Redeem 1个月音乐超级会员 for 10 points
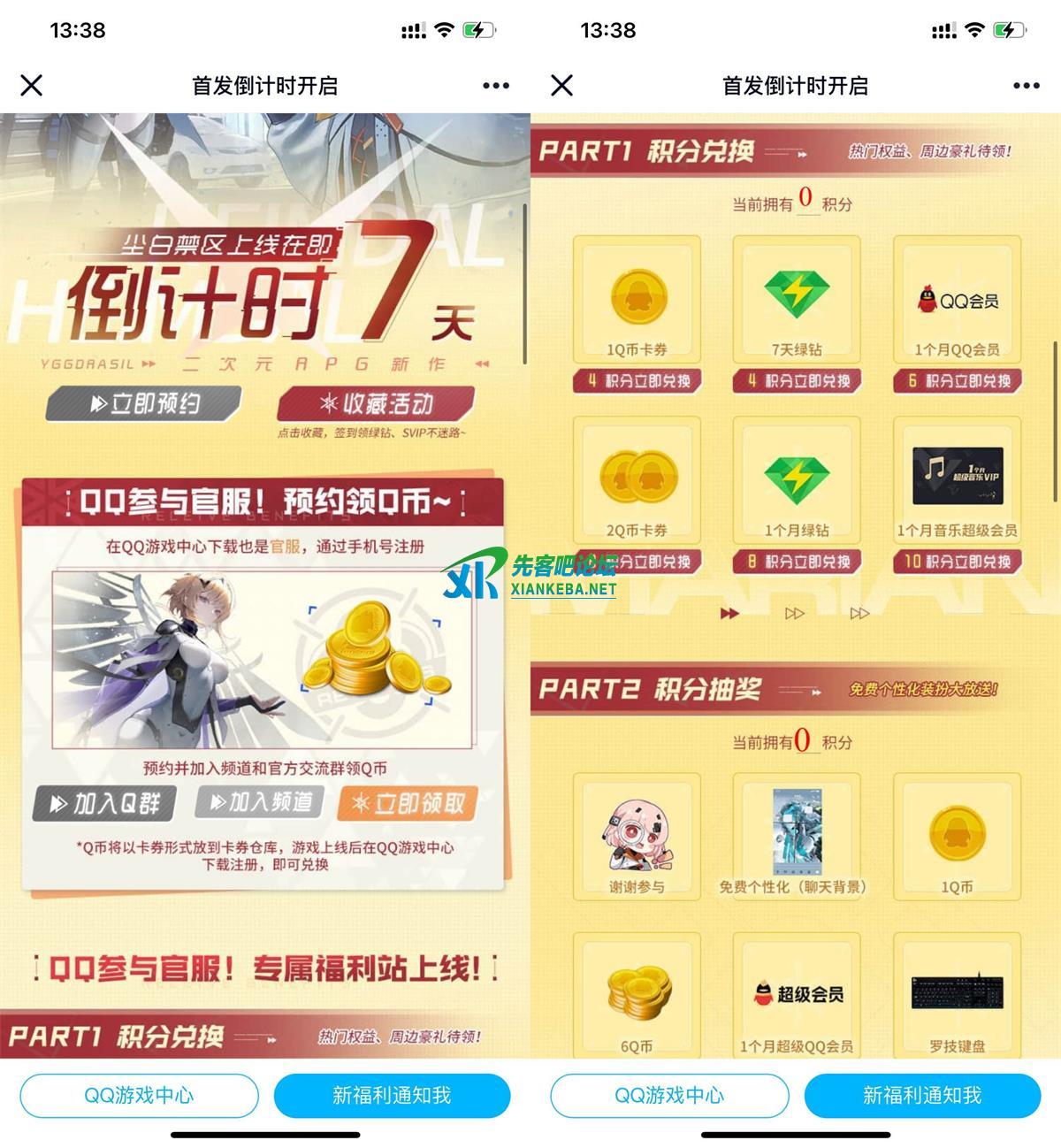Screen dimensions: 1061x1148 (957, 562)
